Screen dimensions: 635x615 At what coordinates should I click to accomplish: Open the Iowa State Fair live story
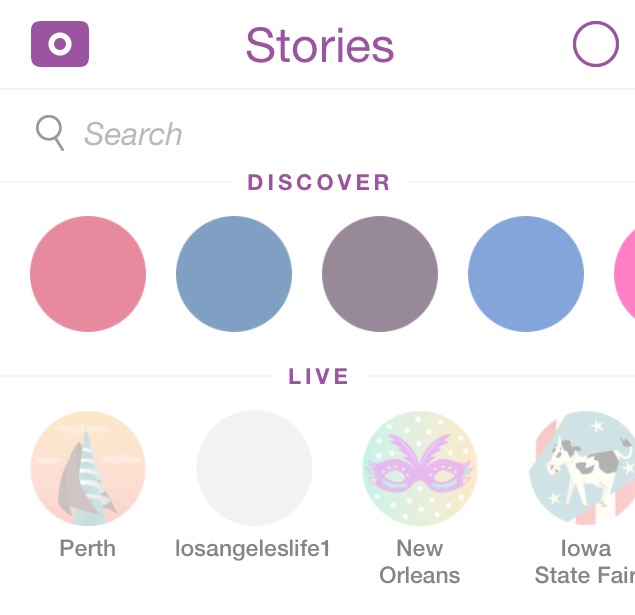583,468
